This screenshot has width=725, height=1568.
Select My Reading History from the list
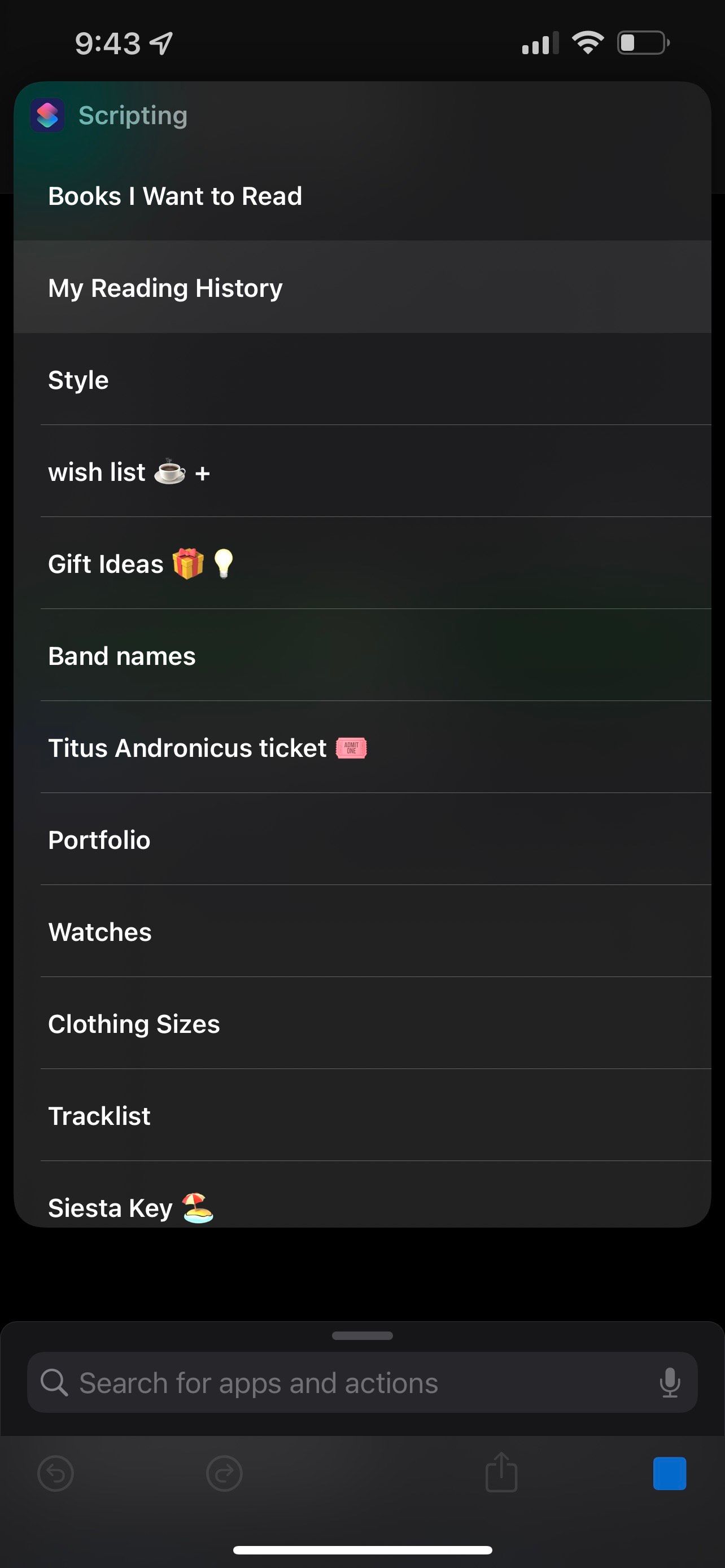point(165,287)
